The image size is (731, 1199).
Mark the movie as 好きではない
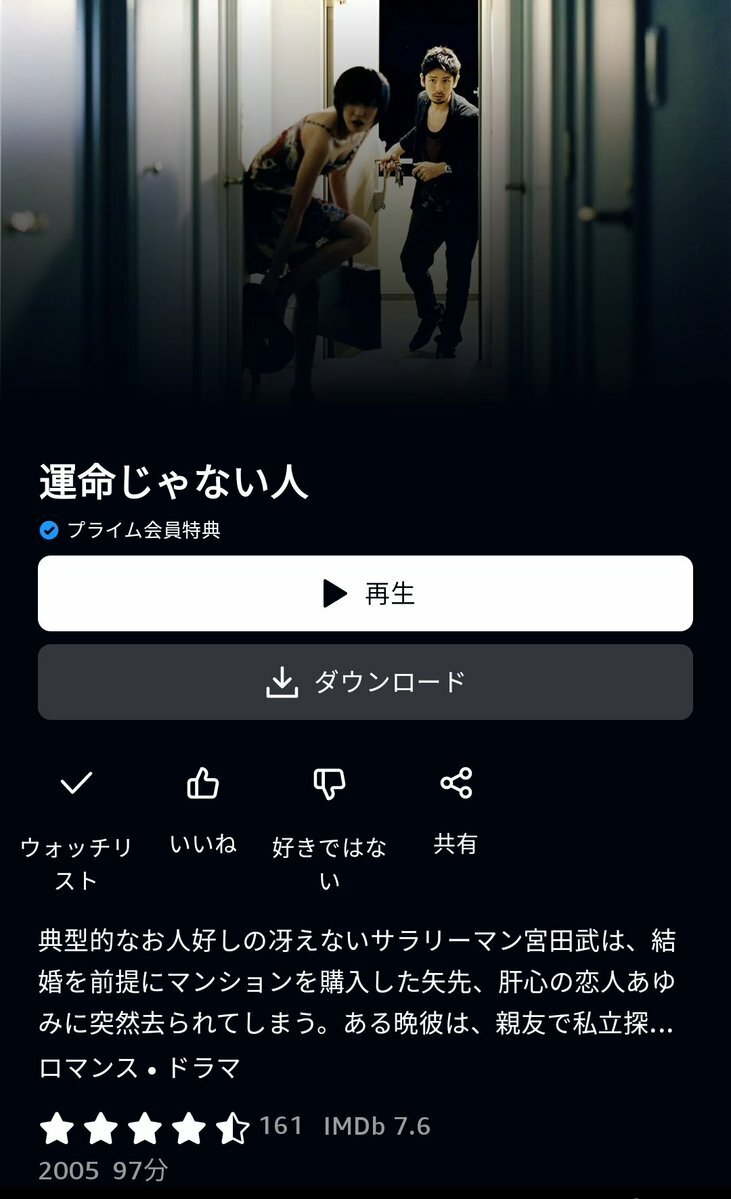tap(329, 784)
